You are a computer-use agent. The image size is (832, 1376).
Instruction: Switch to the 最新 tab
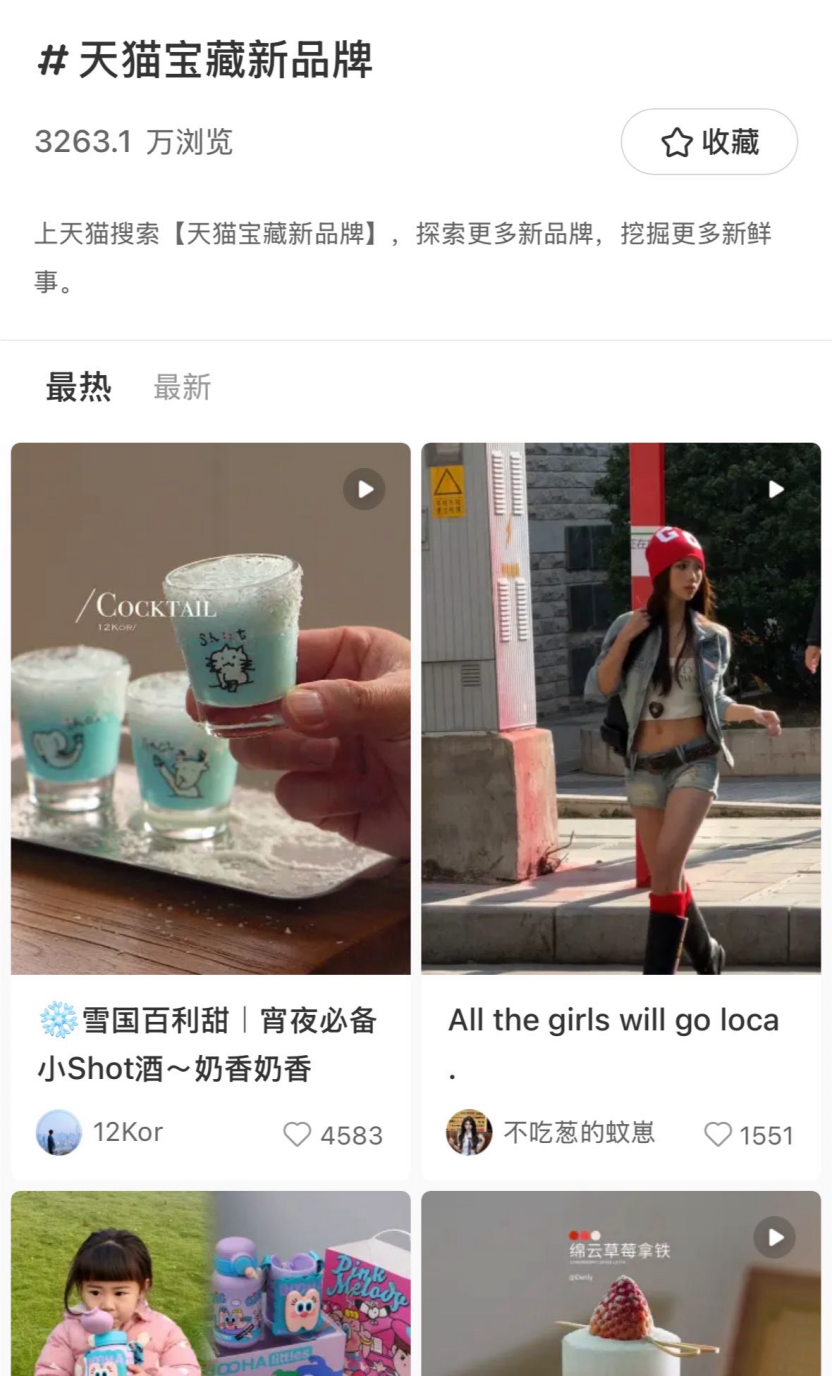pyautogui.click(x=182, y=387)
